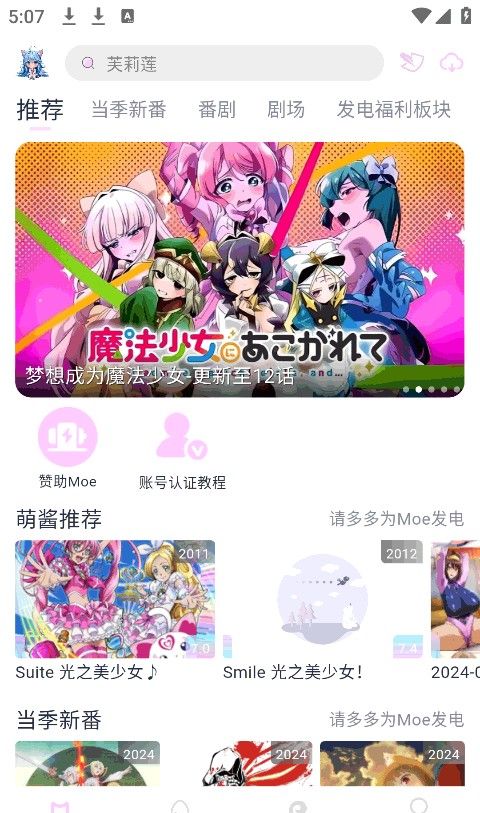Open the profile avatar

pos(33,63)
